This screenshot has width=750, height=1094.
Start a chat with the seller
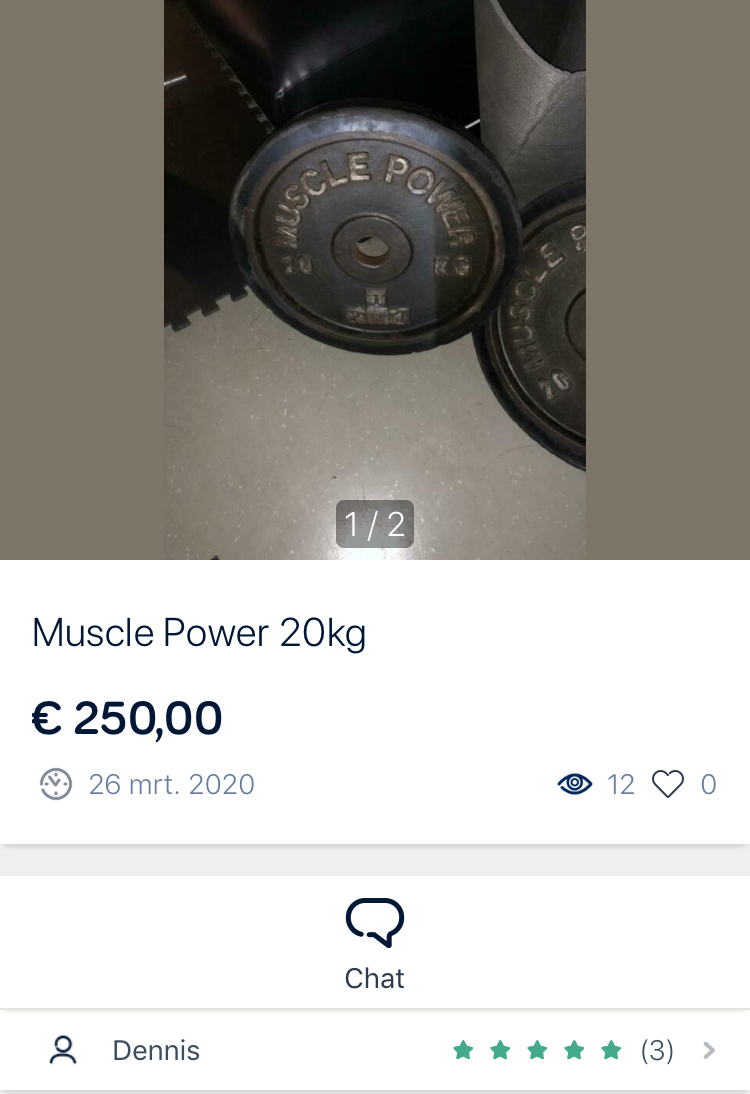pos(375,943)
